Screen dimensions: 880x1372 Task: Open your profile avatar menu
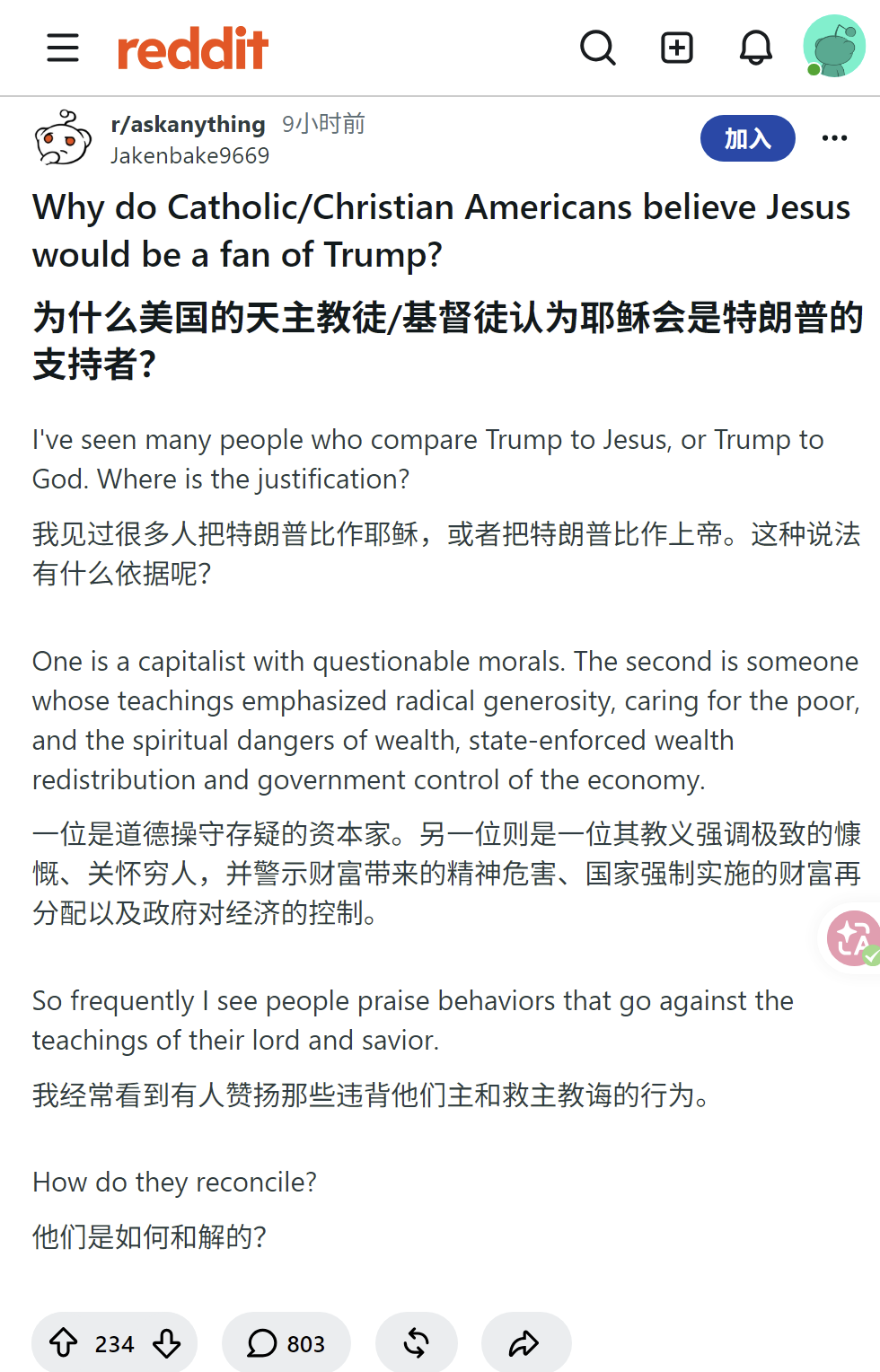coord(834,46)
